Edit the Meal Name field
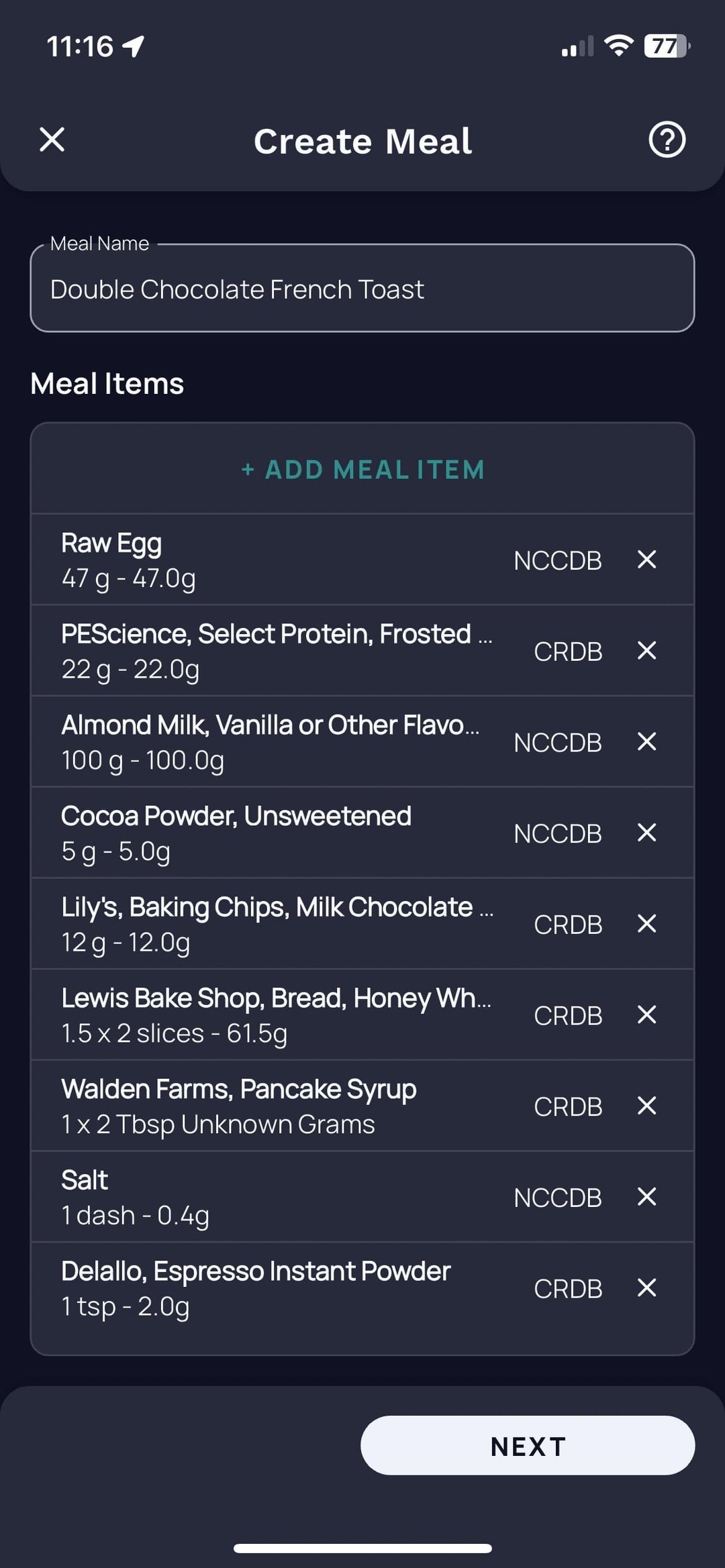 (x=362, y=288)
